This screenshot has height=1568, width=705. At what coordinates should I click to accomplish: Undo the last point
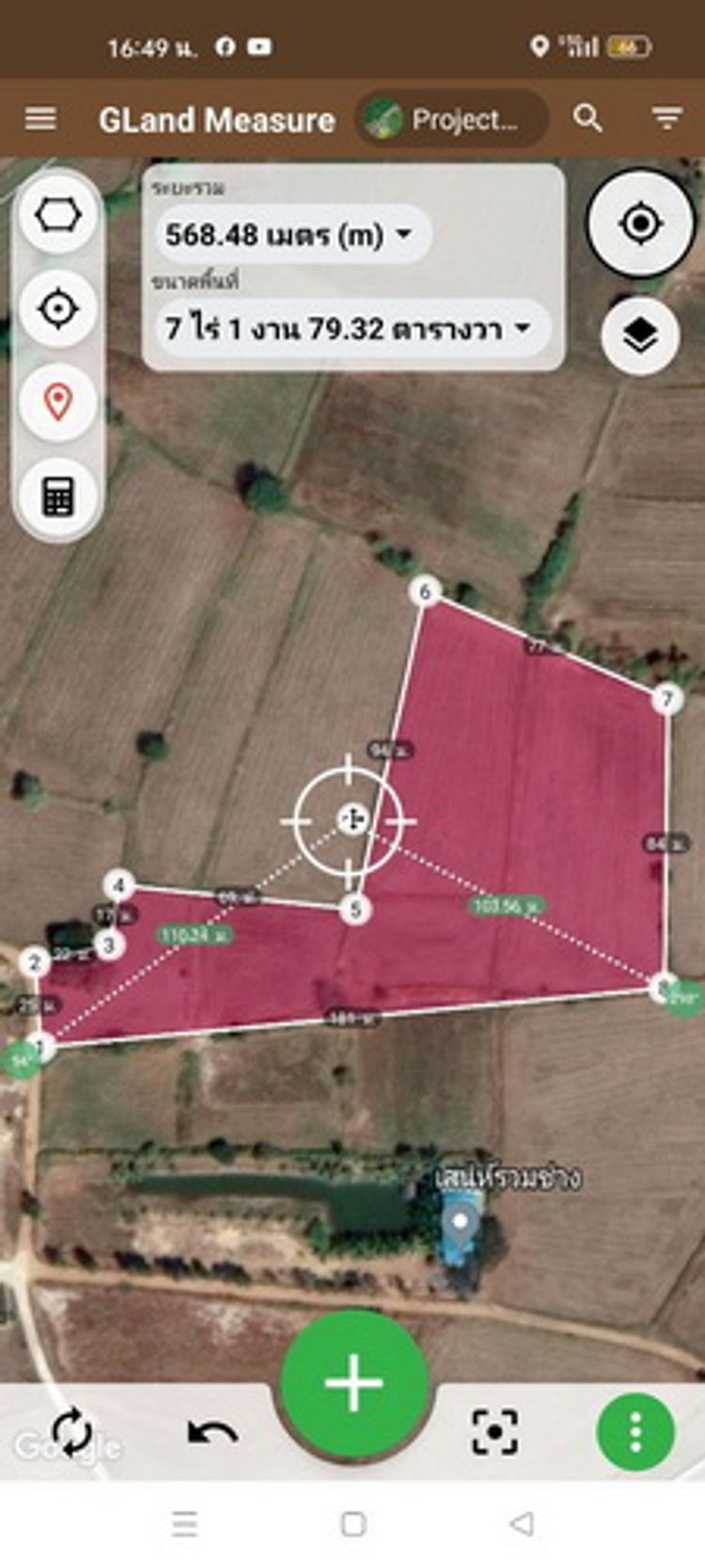click(x=212, y=1433)
